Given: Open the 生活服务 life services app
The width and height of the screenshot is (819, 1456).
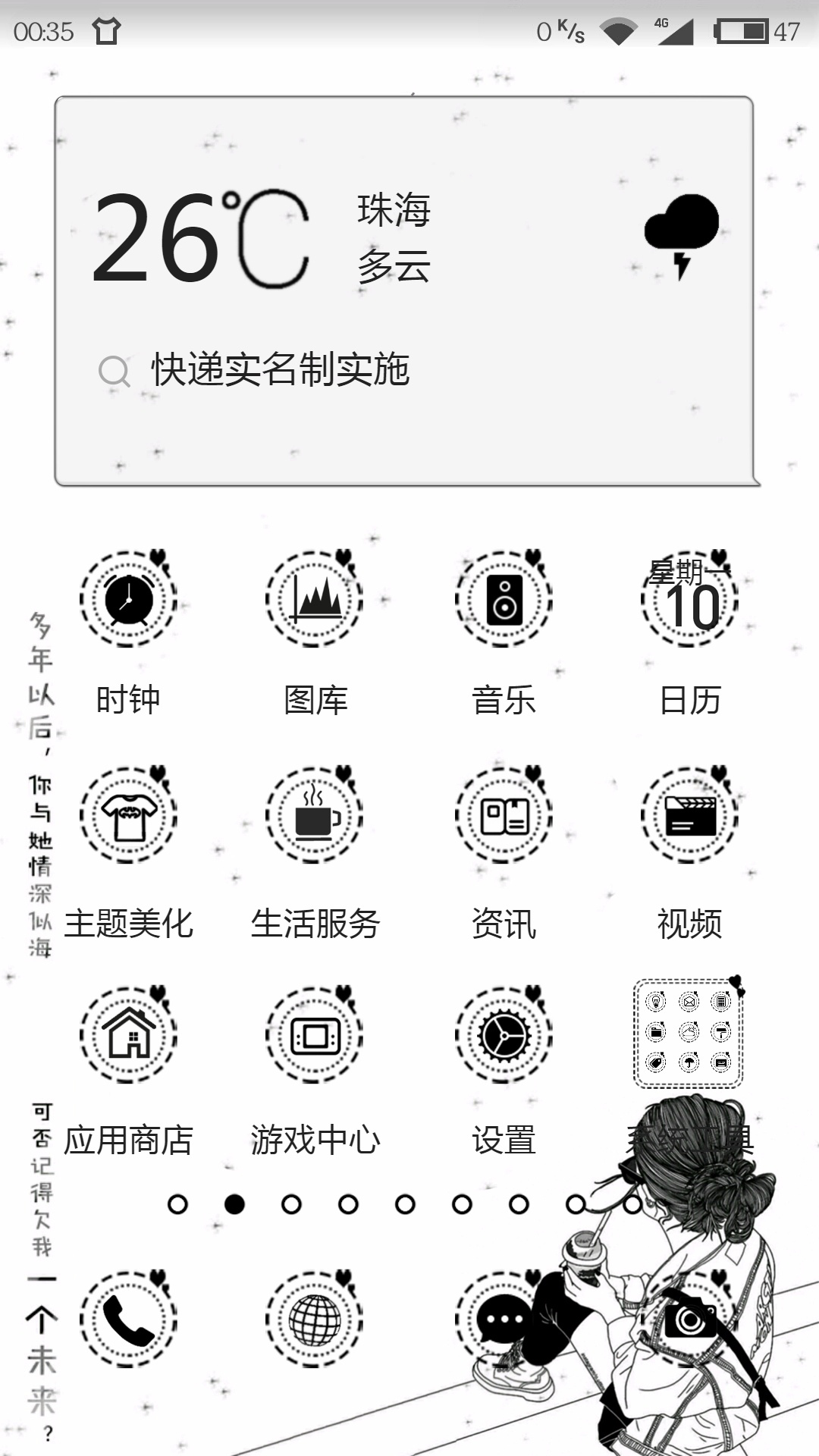Looking at the screenshot, I should coord(315,815).
